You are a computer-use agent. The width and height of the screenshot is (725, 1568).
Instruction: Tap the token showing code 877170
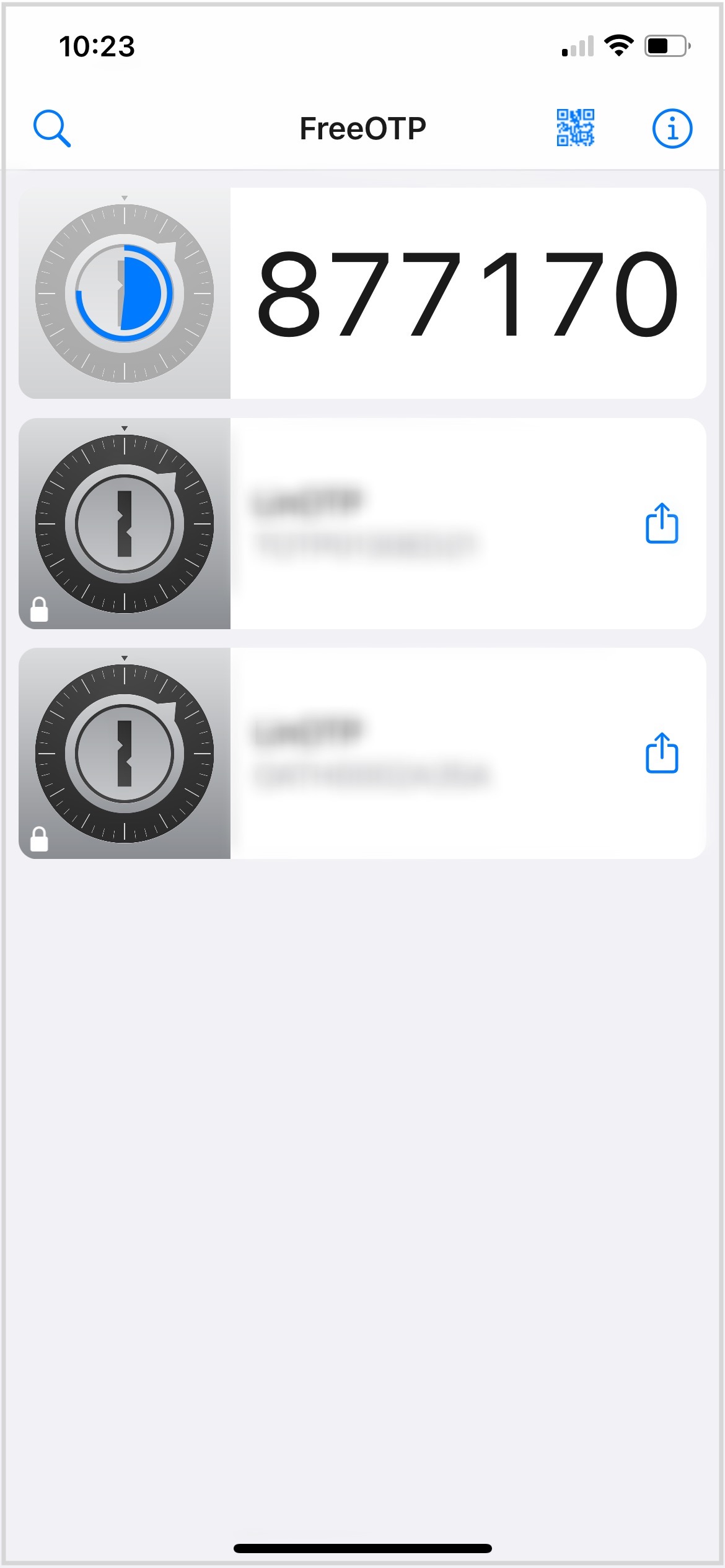pos(362,293)
